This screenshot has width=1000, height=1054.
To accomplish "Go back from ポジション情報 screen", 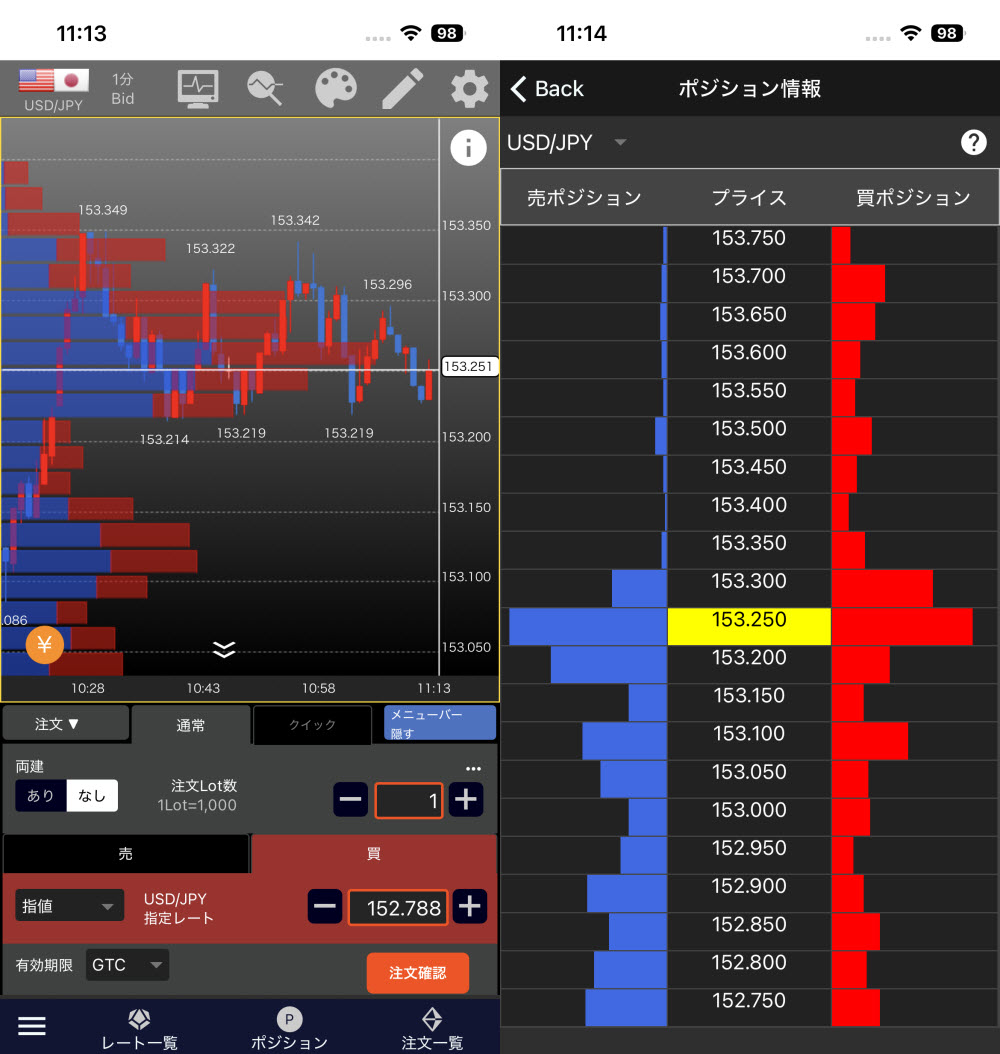I will point(547,89).
